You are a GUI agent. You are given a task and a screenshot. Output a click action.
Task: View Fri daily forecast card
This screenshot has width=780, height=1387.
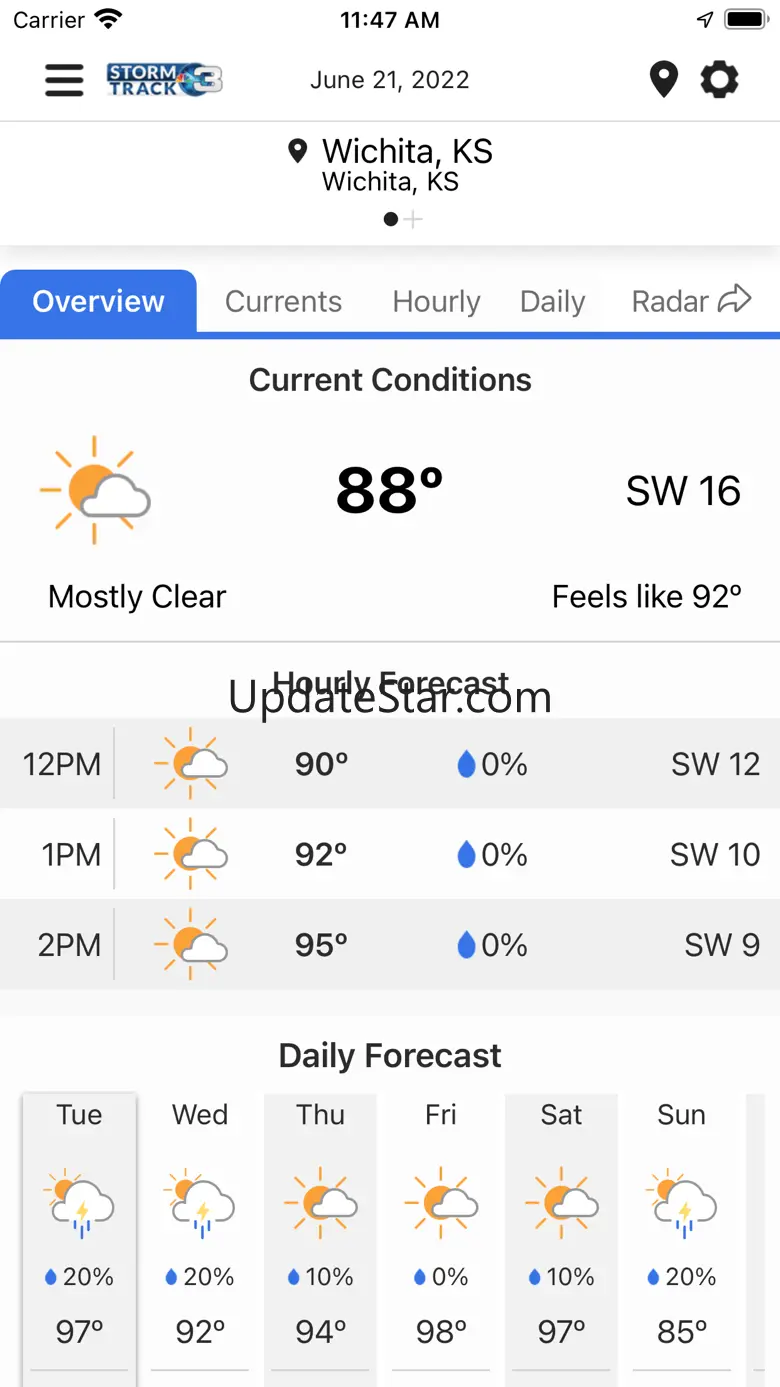(441, 1230)
